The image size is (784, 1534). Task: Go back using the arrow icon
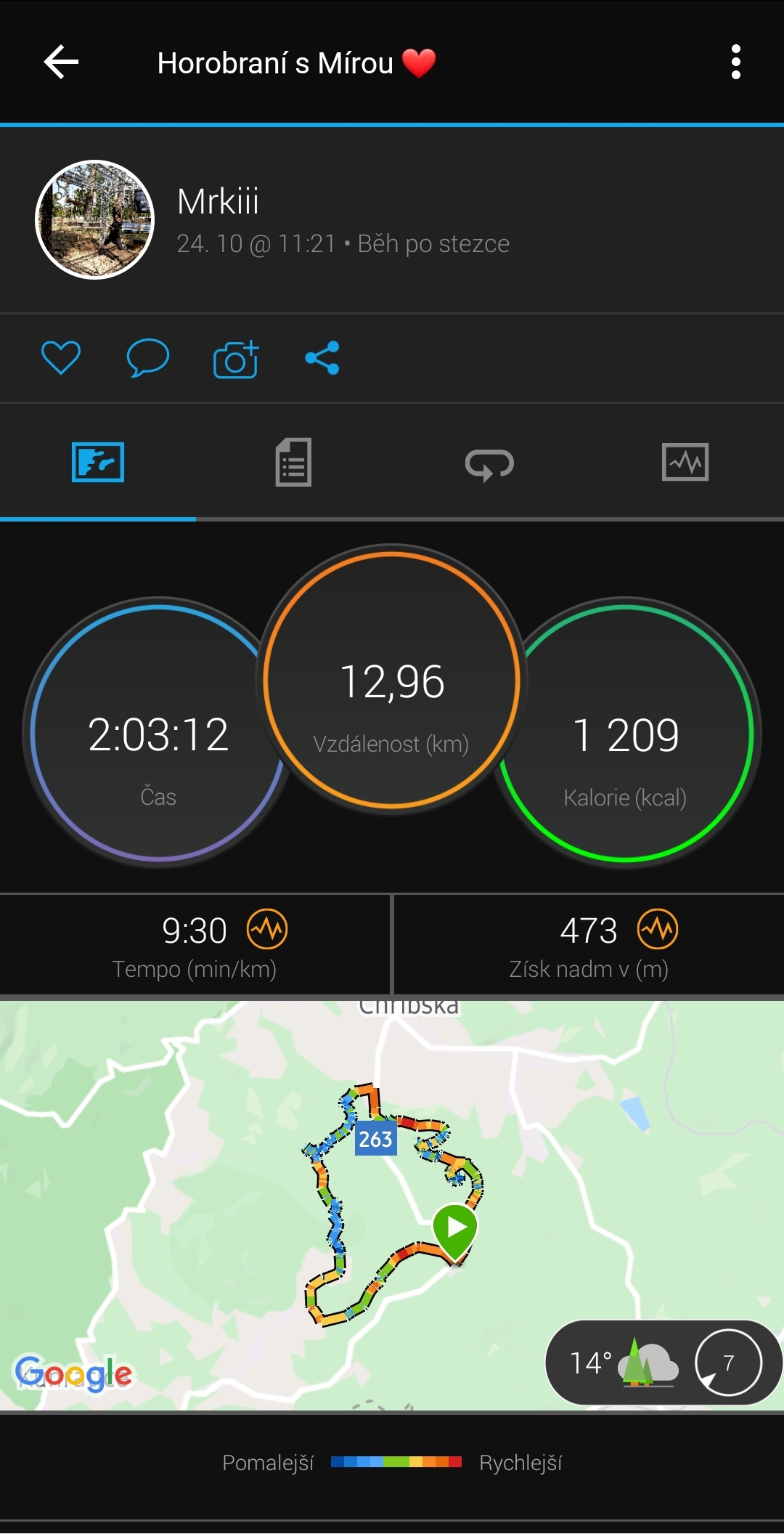pyautogui.click(x=61, y=62)
